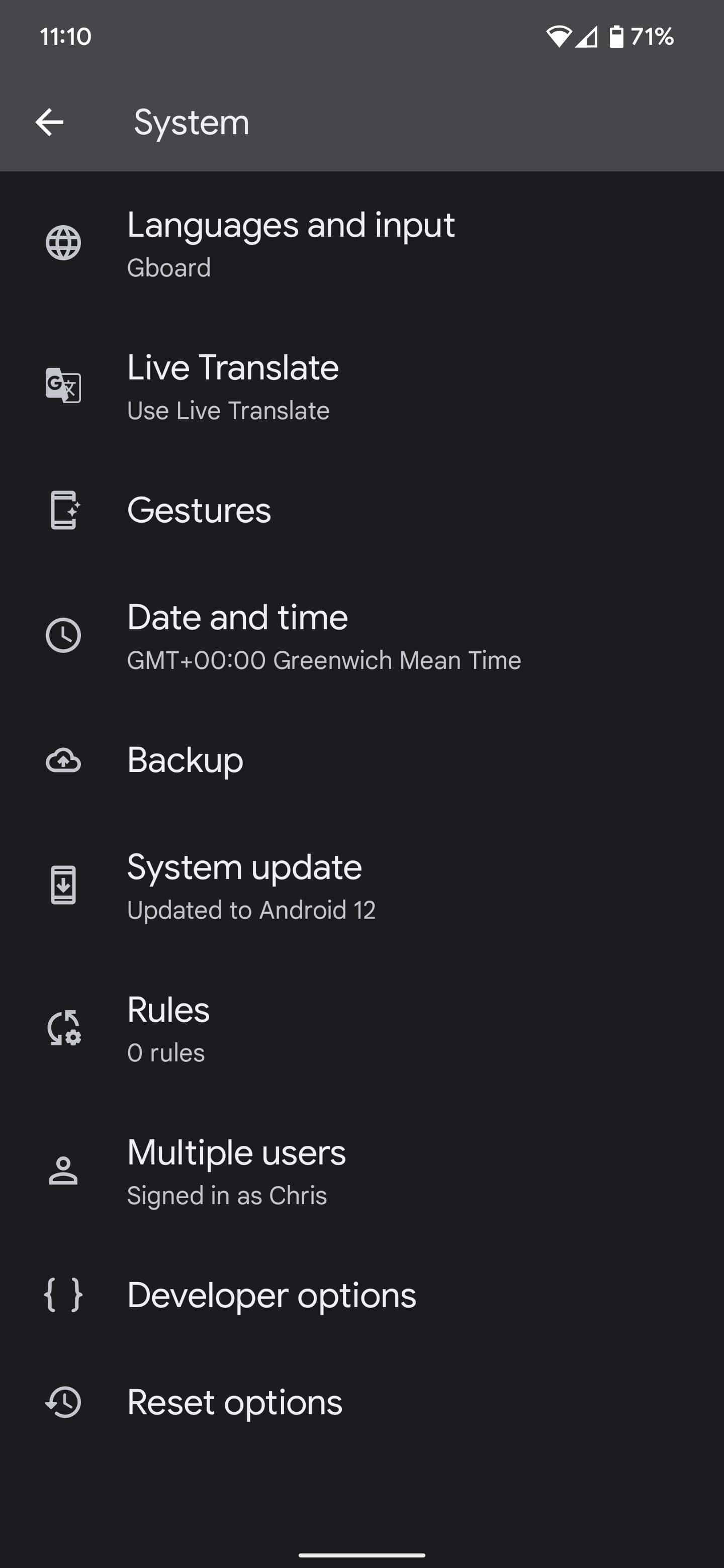Go back from System settings
This screenshot has width=724, height=1568.
coord(49,122)
